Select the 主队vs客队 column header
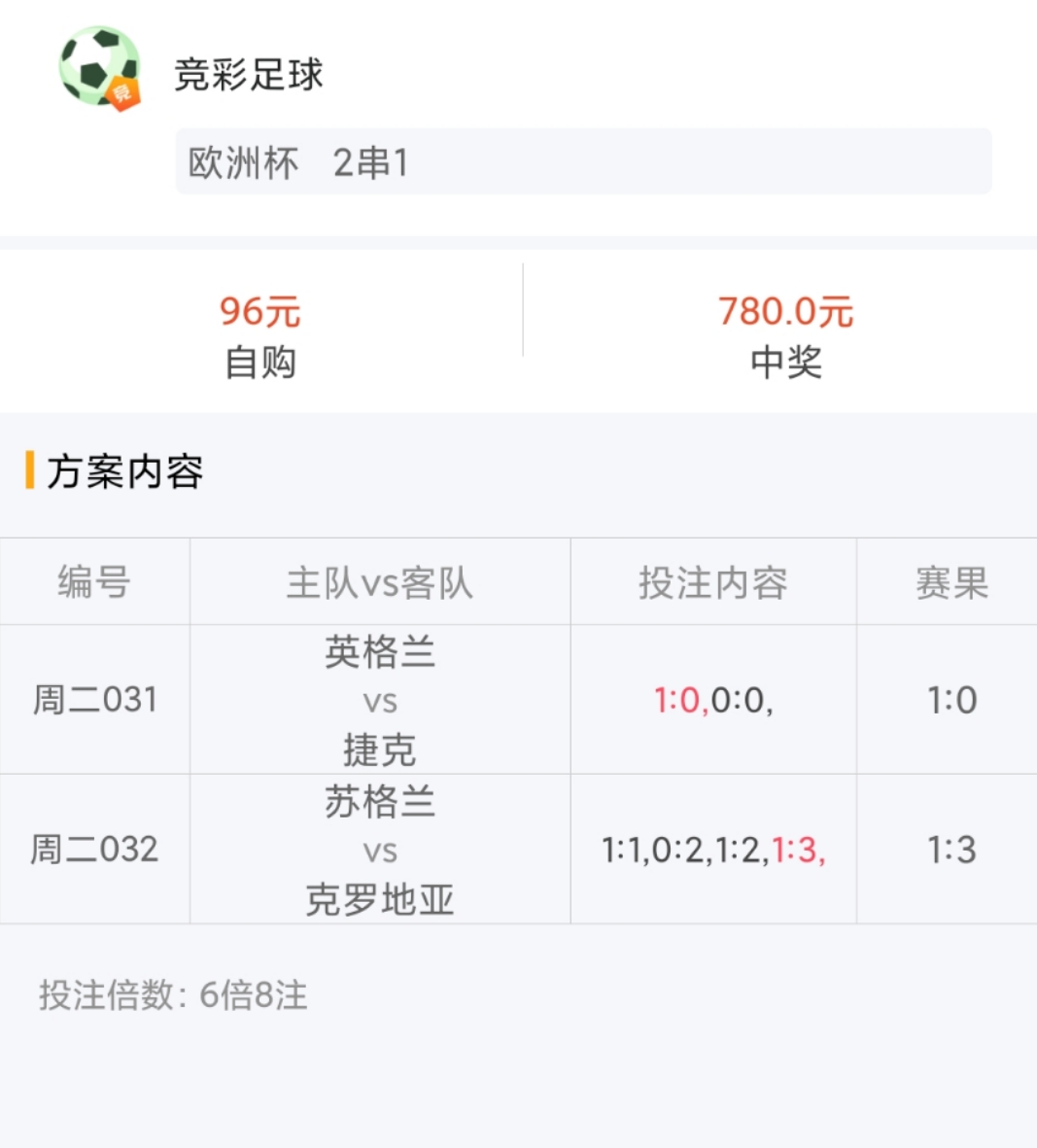Viewport: 1037px width, 1148px height. pyautogui.click(x=380, y=581)
